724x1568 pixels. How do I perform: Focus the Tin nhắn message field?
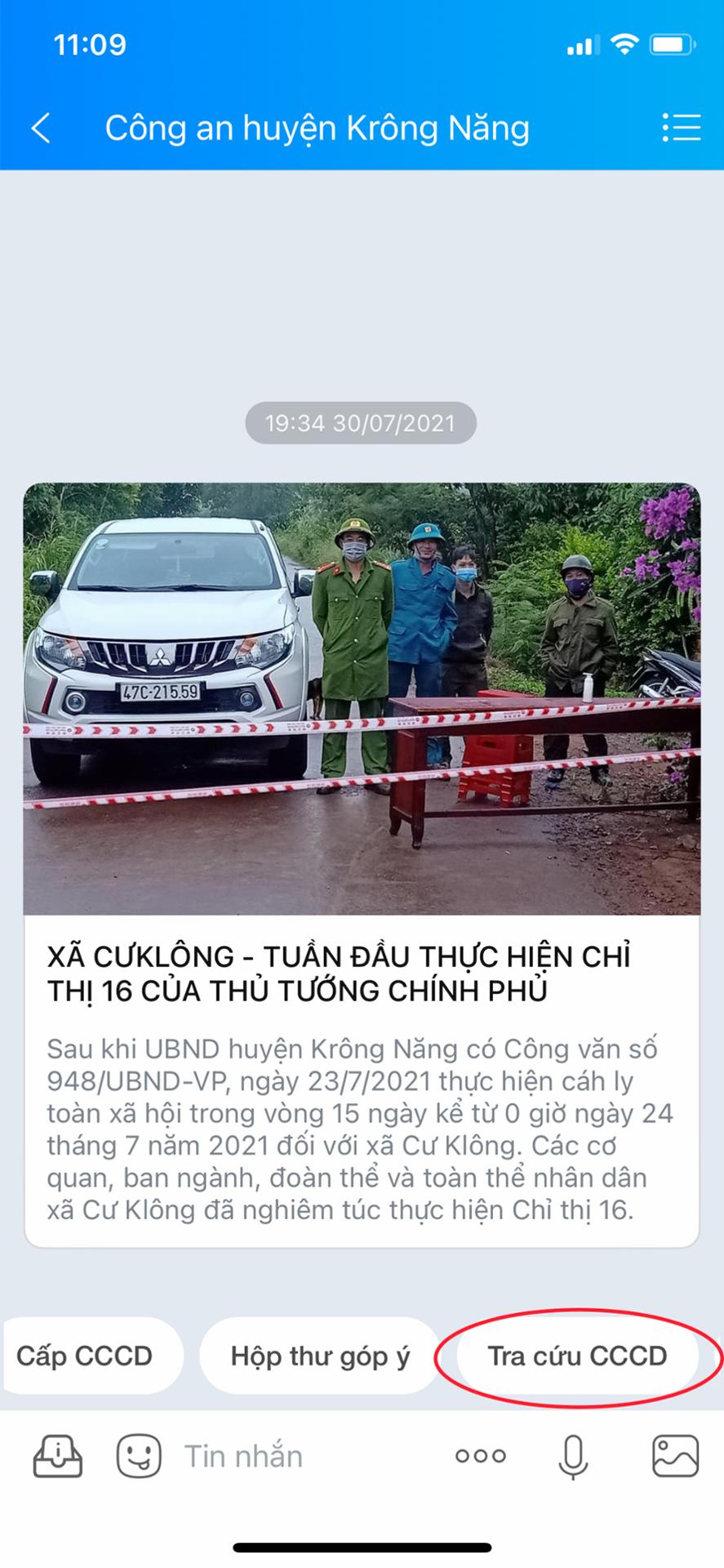click(x=294, y=1456)
